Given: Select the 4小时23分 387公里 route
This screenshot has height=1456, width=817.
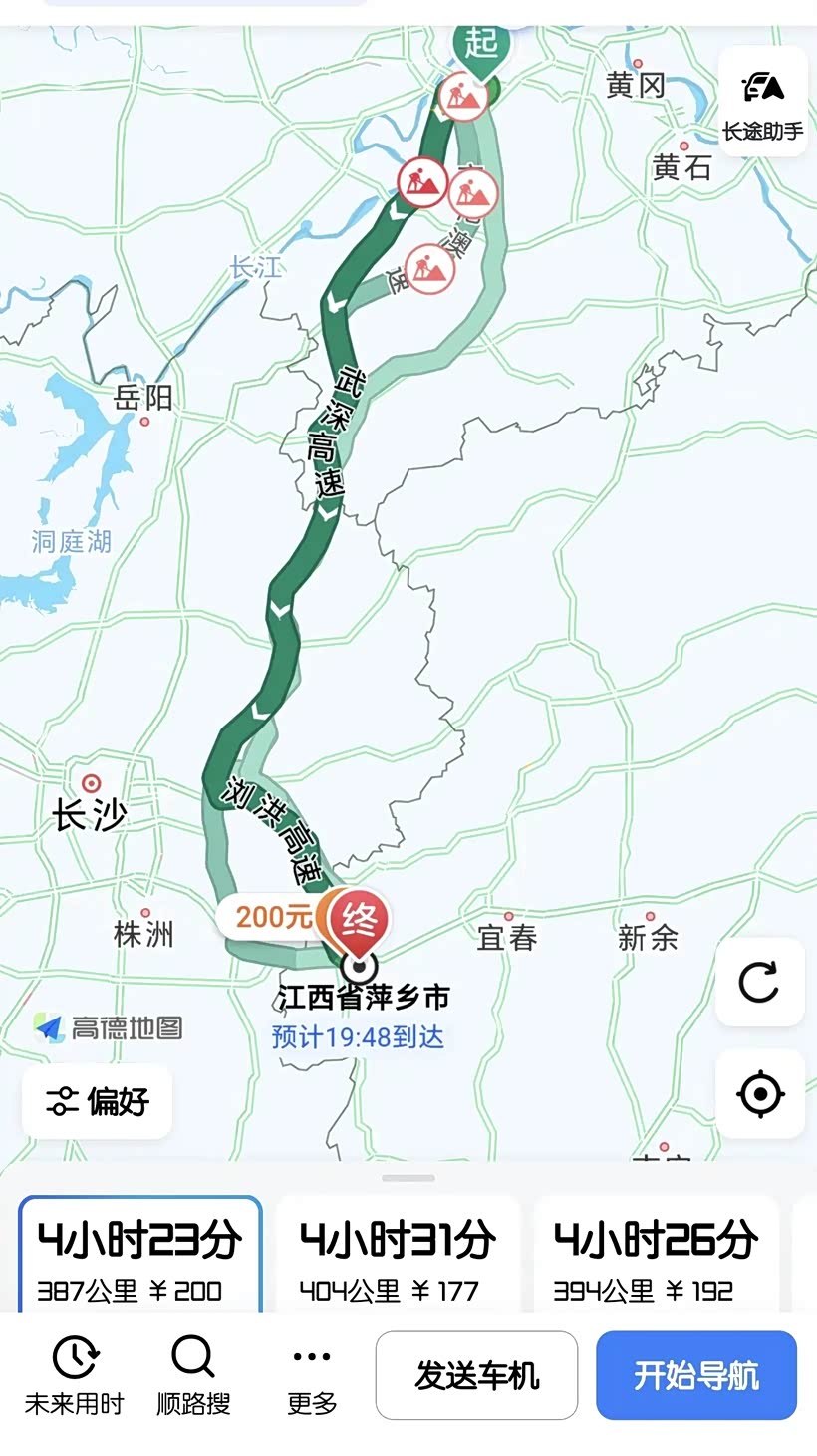Looking at the screenshot, I should click(x=139, y=1255).
